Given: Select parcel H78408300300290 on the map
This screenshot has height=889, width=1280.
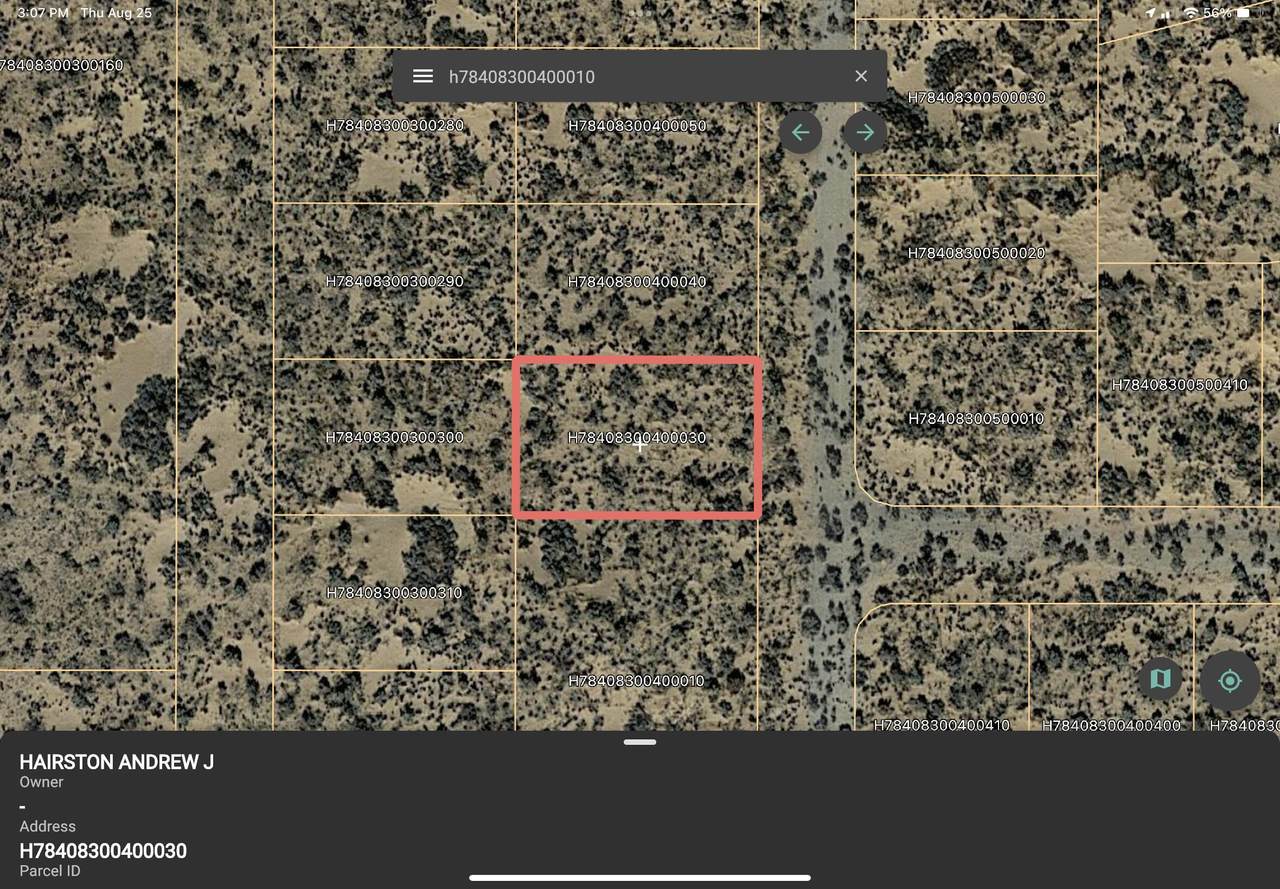Looking at the screenshot, I should click(x=394, y=282).
